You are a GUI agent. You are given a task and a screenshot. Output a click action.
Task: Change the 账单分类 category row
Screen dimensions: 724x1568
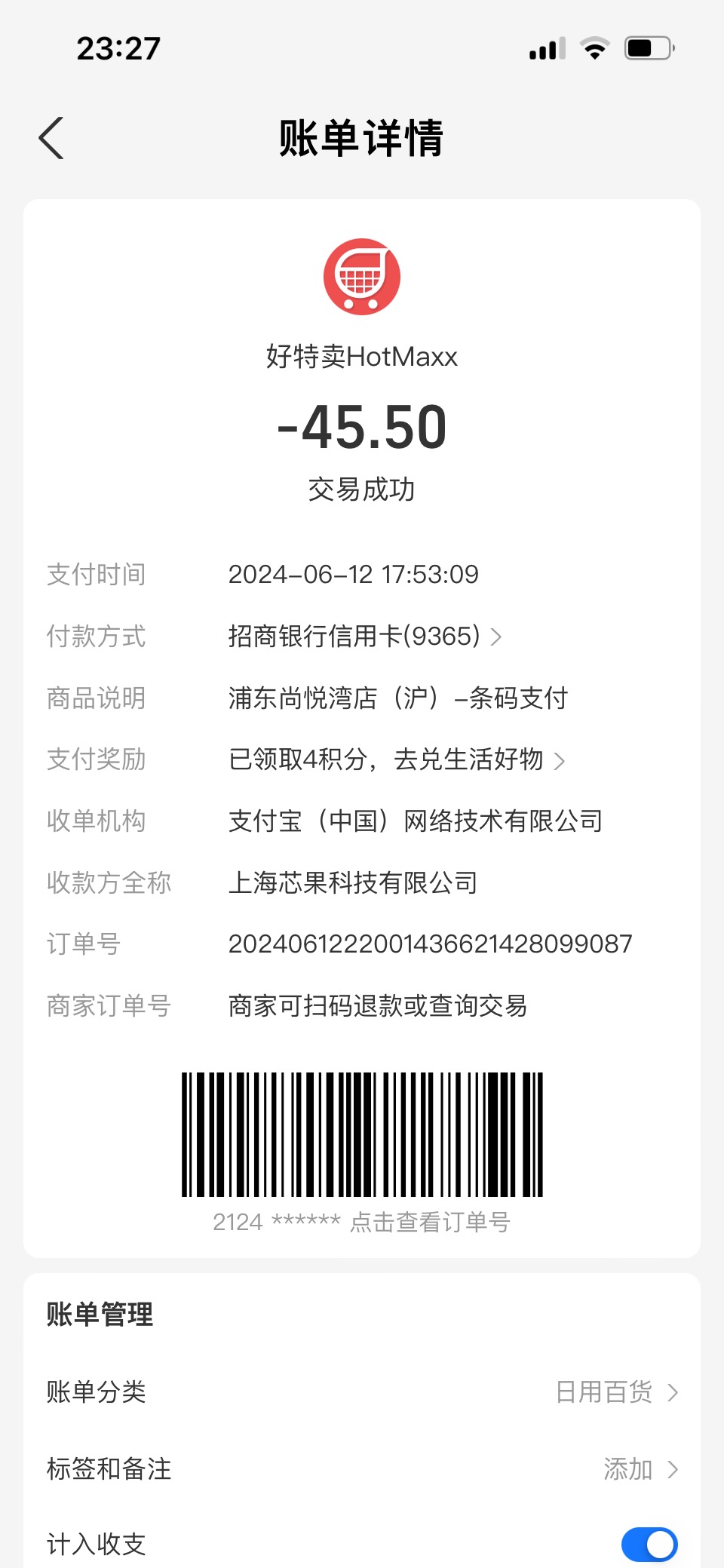[362, 1392]
